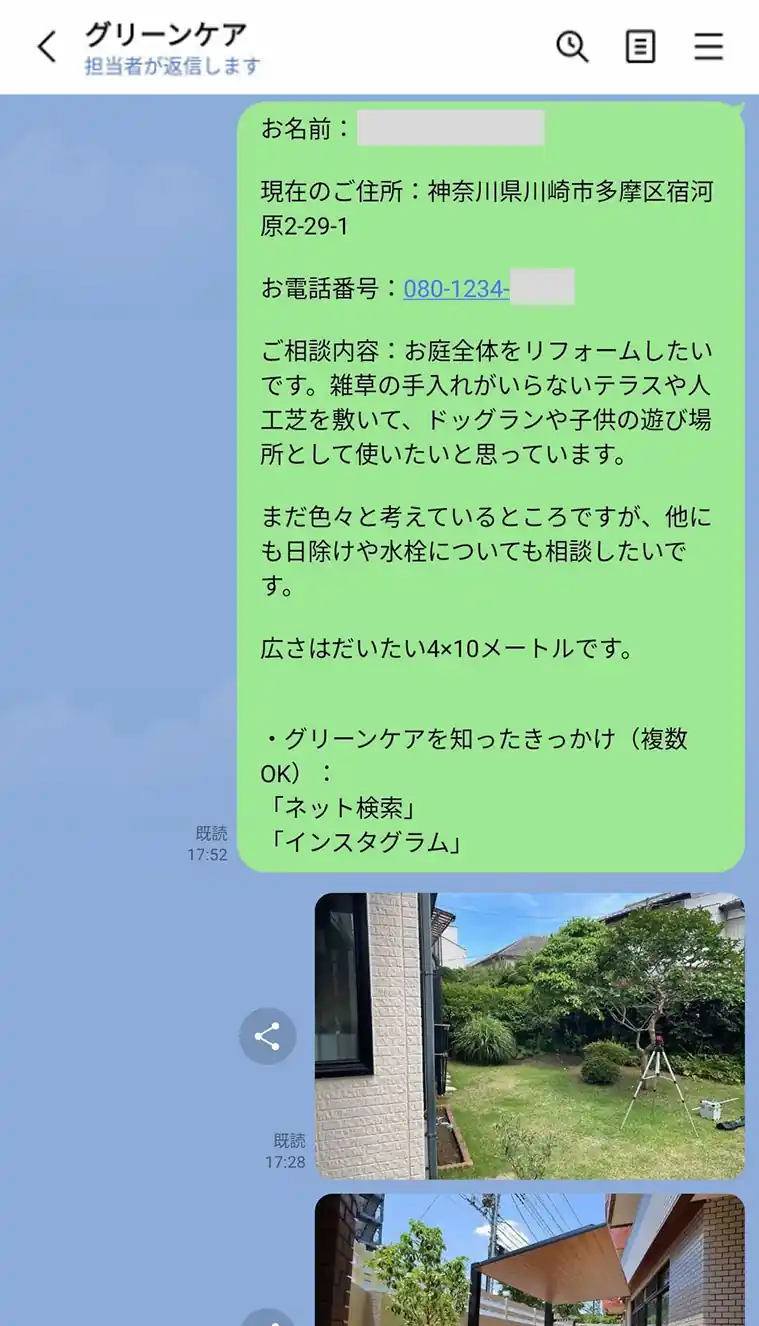
Task: Tap the phone number link 080-1234
Action: pos(456,289)
